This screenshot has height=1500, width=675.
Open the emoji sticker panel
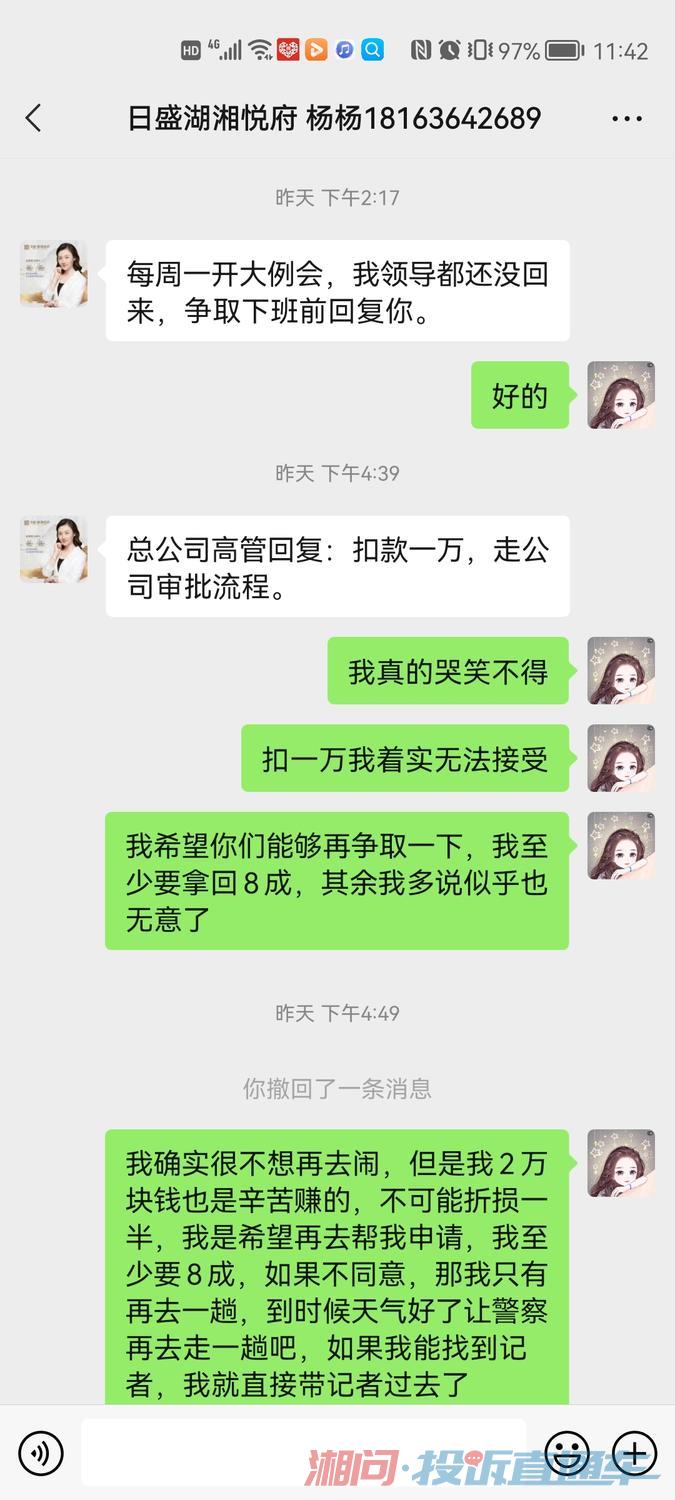[567, 1452]
